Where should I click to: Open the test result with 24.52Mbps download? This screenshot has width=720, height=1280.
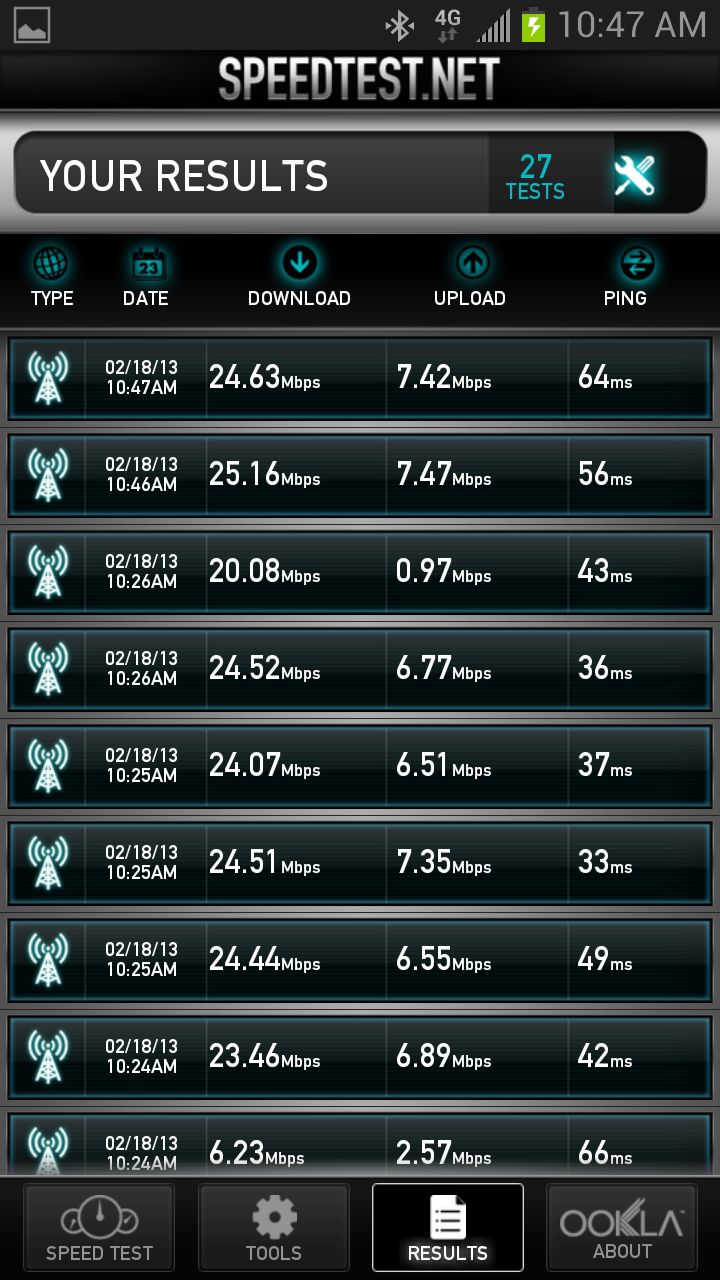[360, 670]
